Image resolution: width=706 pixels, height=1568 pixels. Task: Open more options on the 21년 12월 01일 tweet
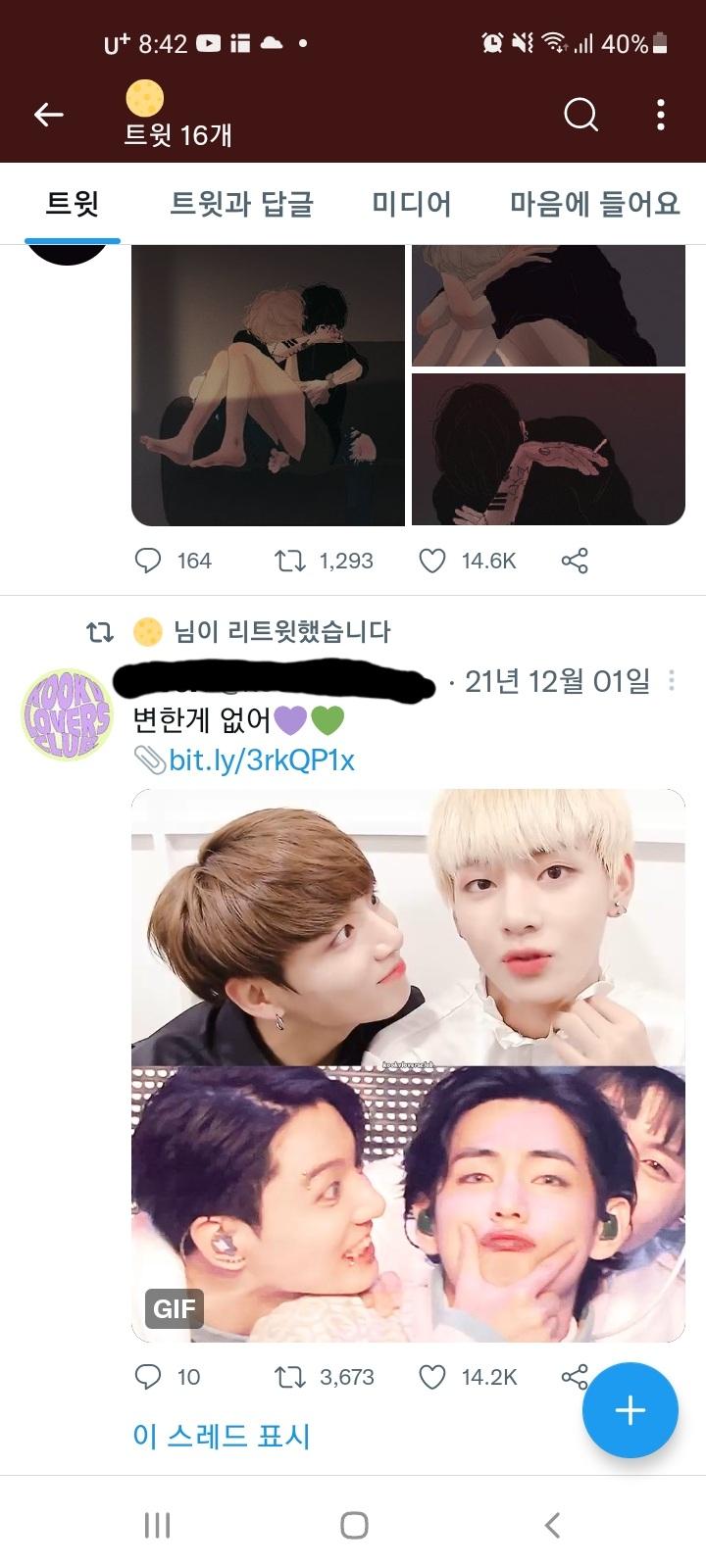point(672,680)
